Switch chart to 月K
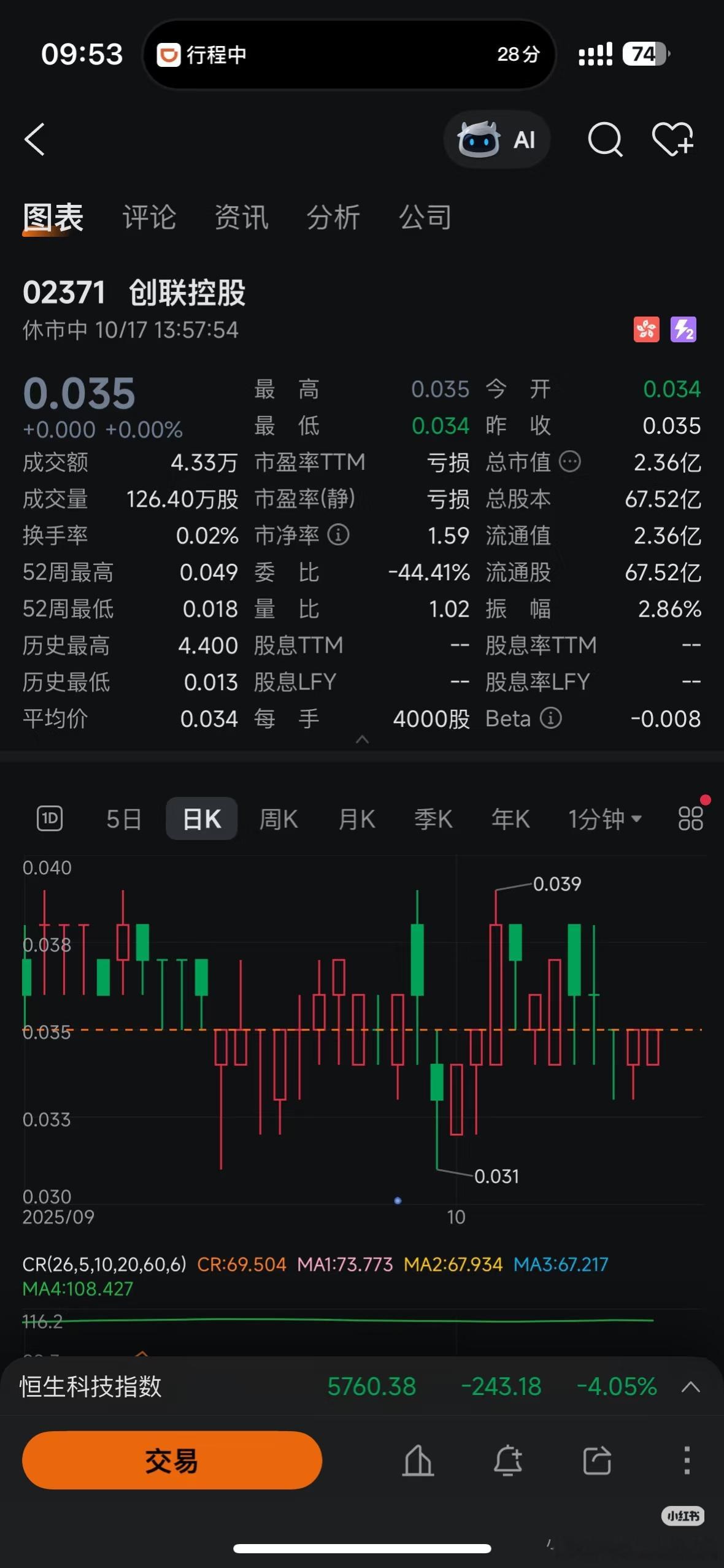724x1568 pixels. pyautogui.click(x=356, y=819)
